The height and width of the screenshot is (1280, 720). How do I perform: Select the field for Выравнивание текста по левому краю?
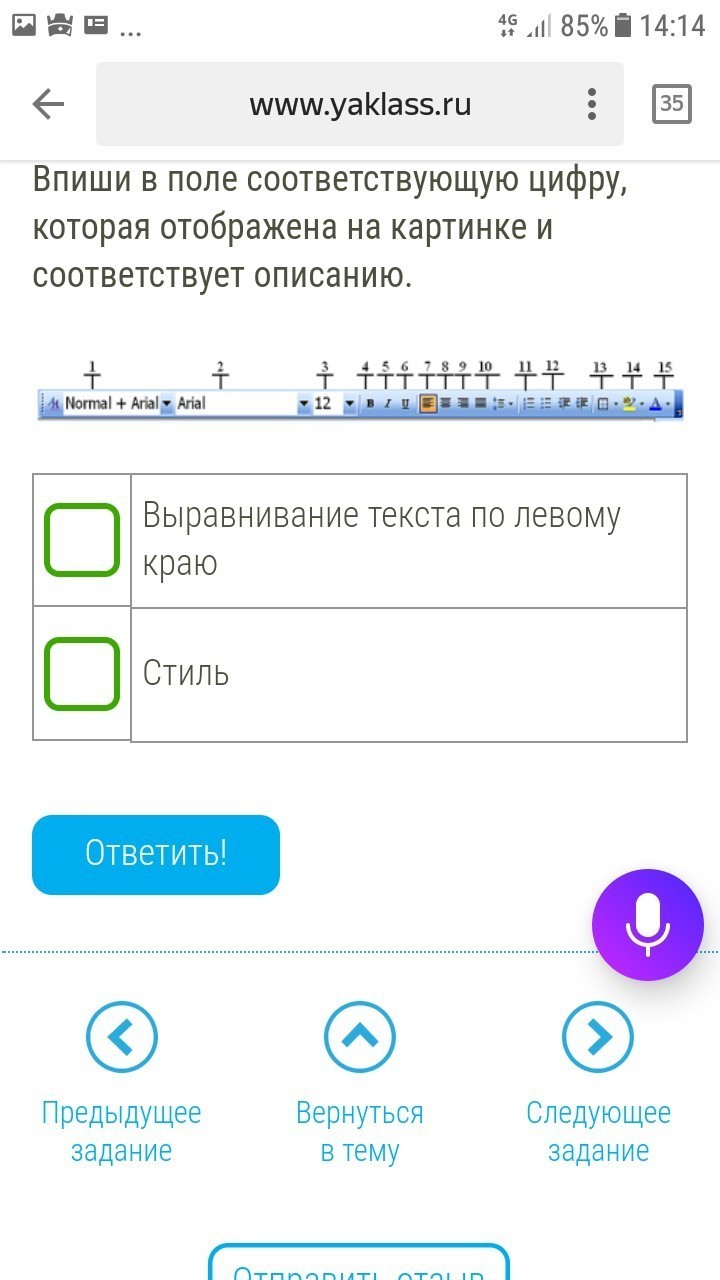(82, 541)
